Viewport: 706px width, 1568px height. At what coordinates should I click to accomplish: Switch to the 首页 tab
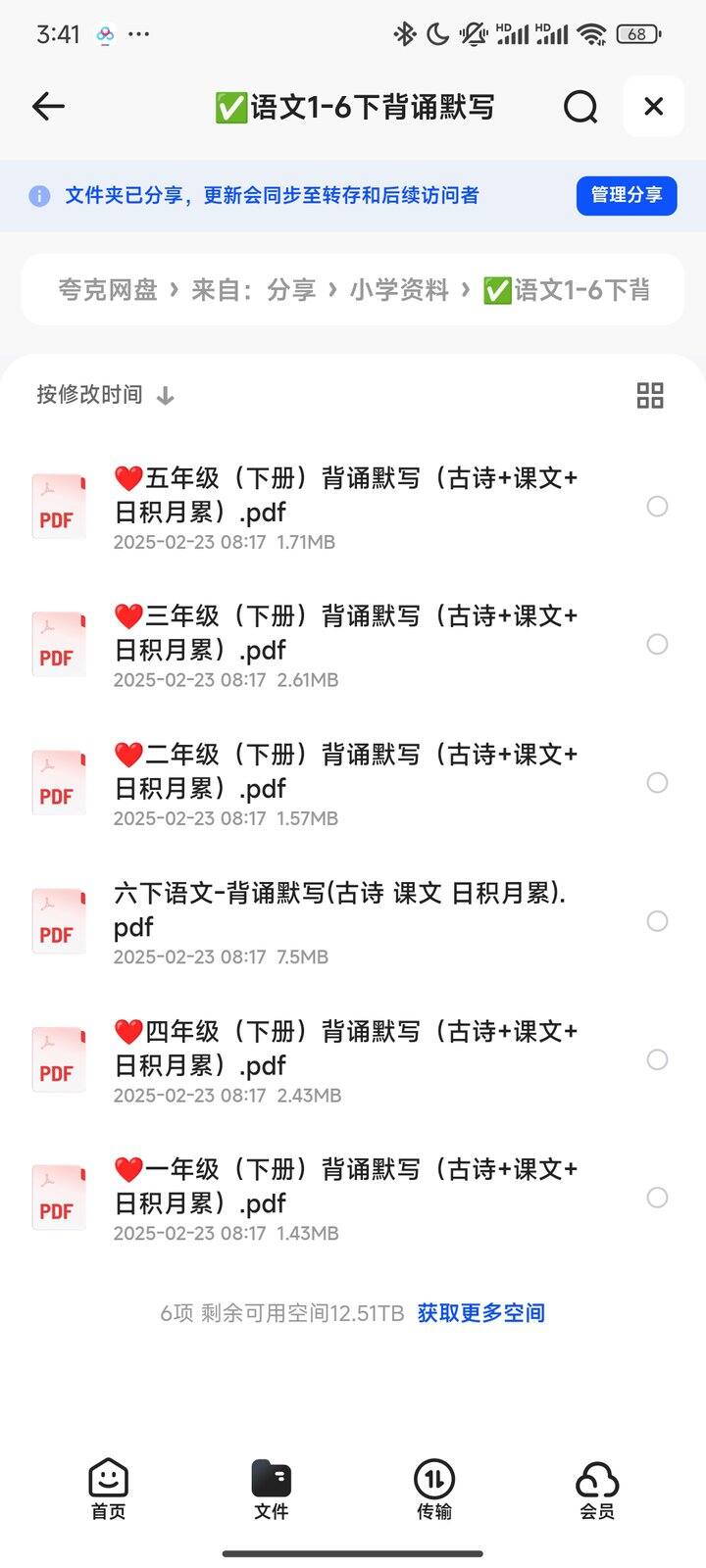(x=108, y=1490)
